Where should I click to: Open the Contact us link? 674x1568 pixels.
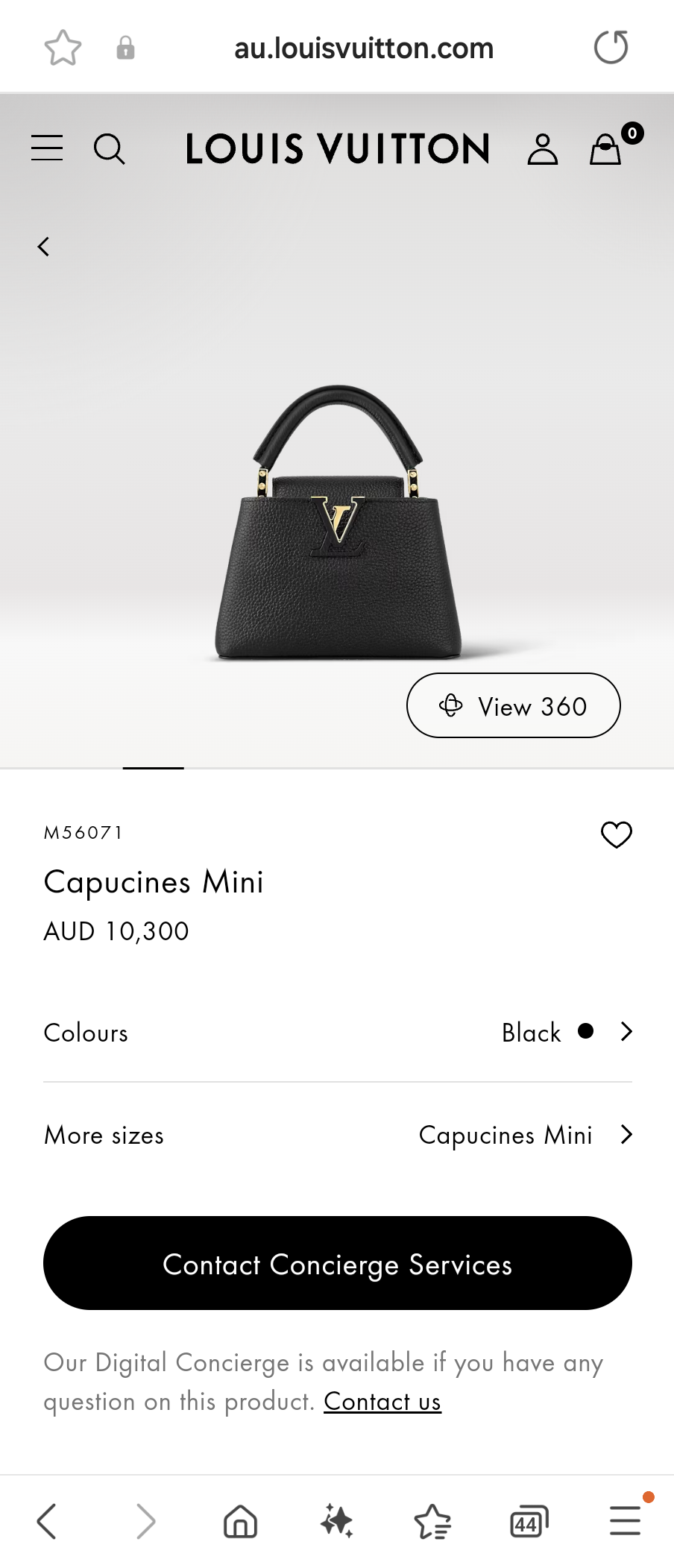[x=382, y=1401]
